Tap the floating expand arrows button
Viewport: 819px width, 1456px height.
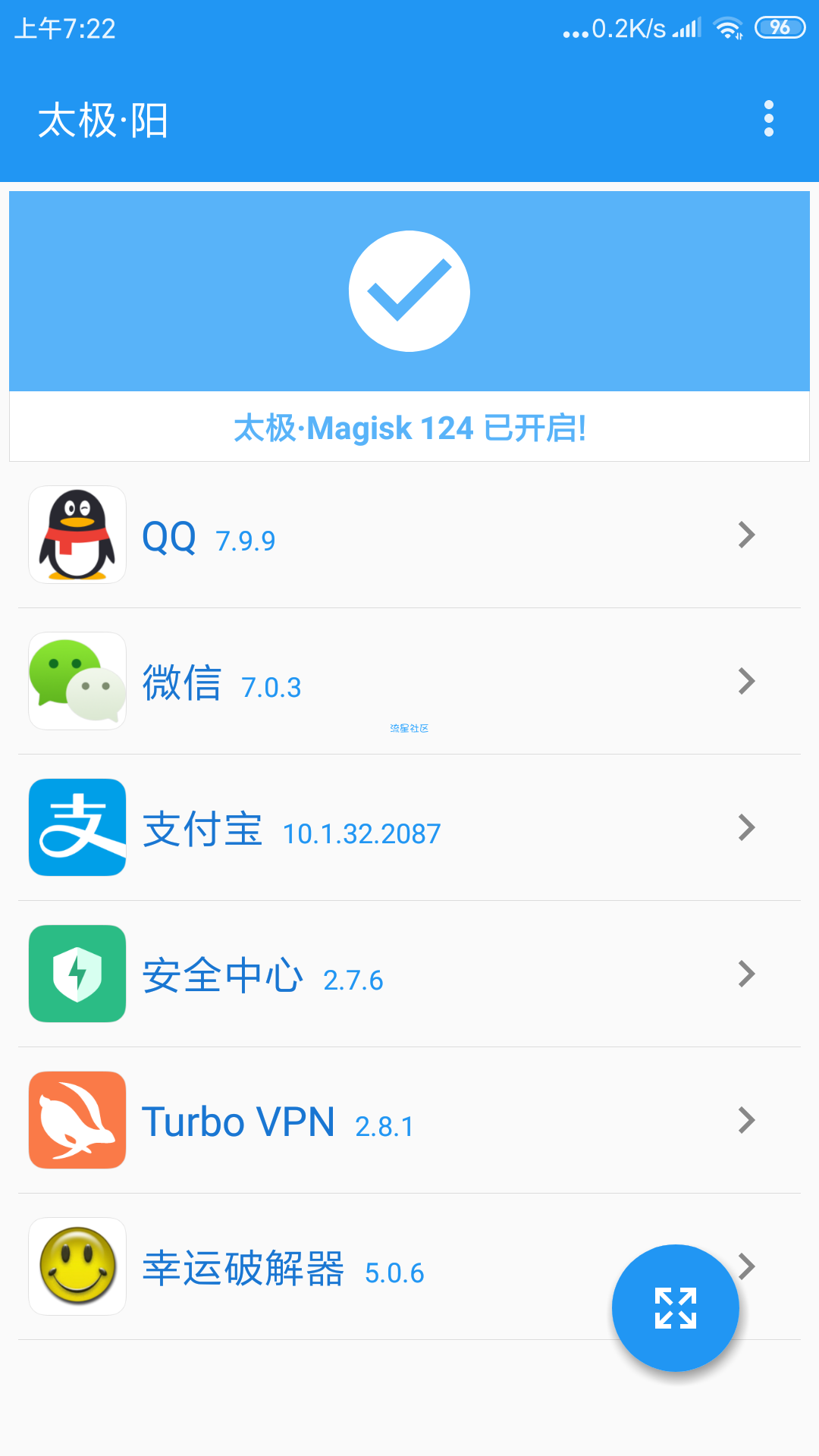tap(676, 1308)
